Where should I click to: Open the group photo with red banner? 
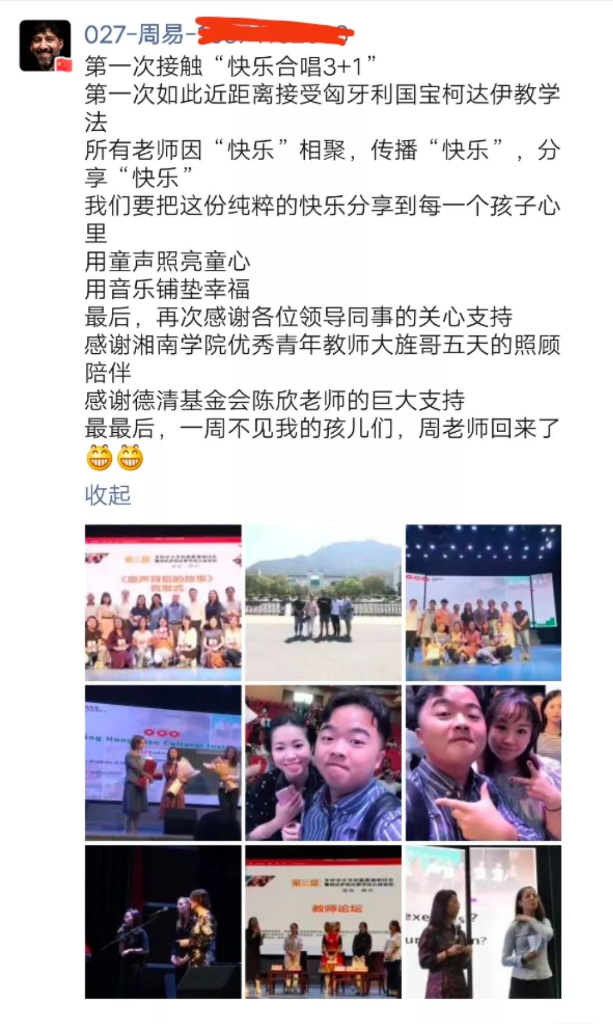tap(163, 603)
